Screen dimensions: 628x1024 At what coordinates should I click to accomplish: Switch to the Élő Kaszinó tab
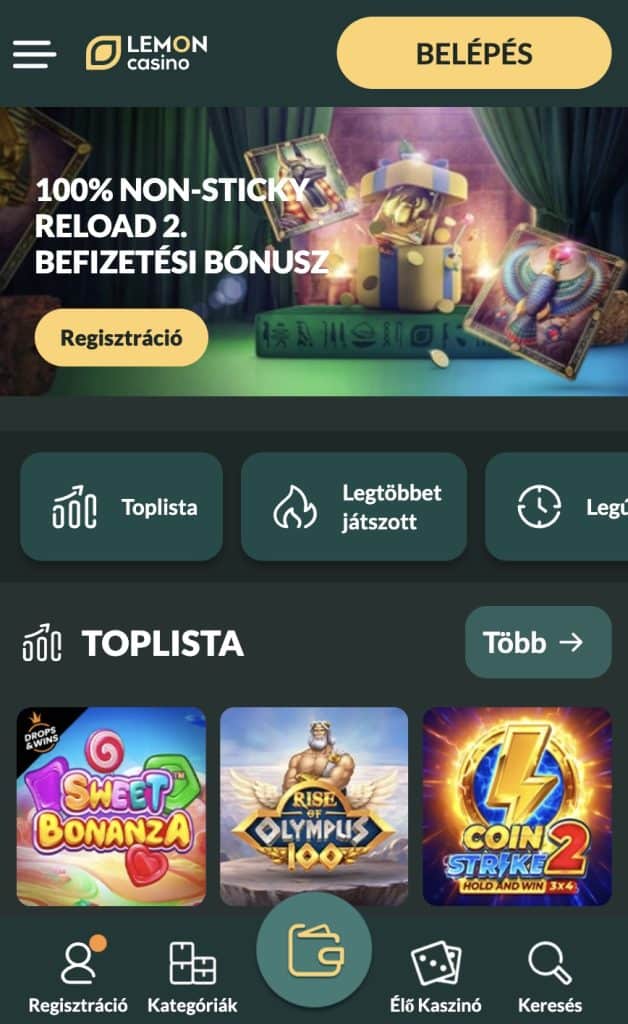(x=436, y=977)
